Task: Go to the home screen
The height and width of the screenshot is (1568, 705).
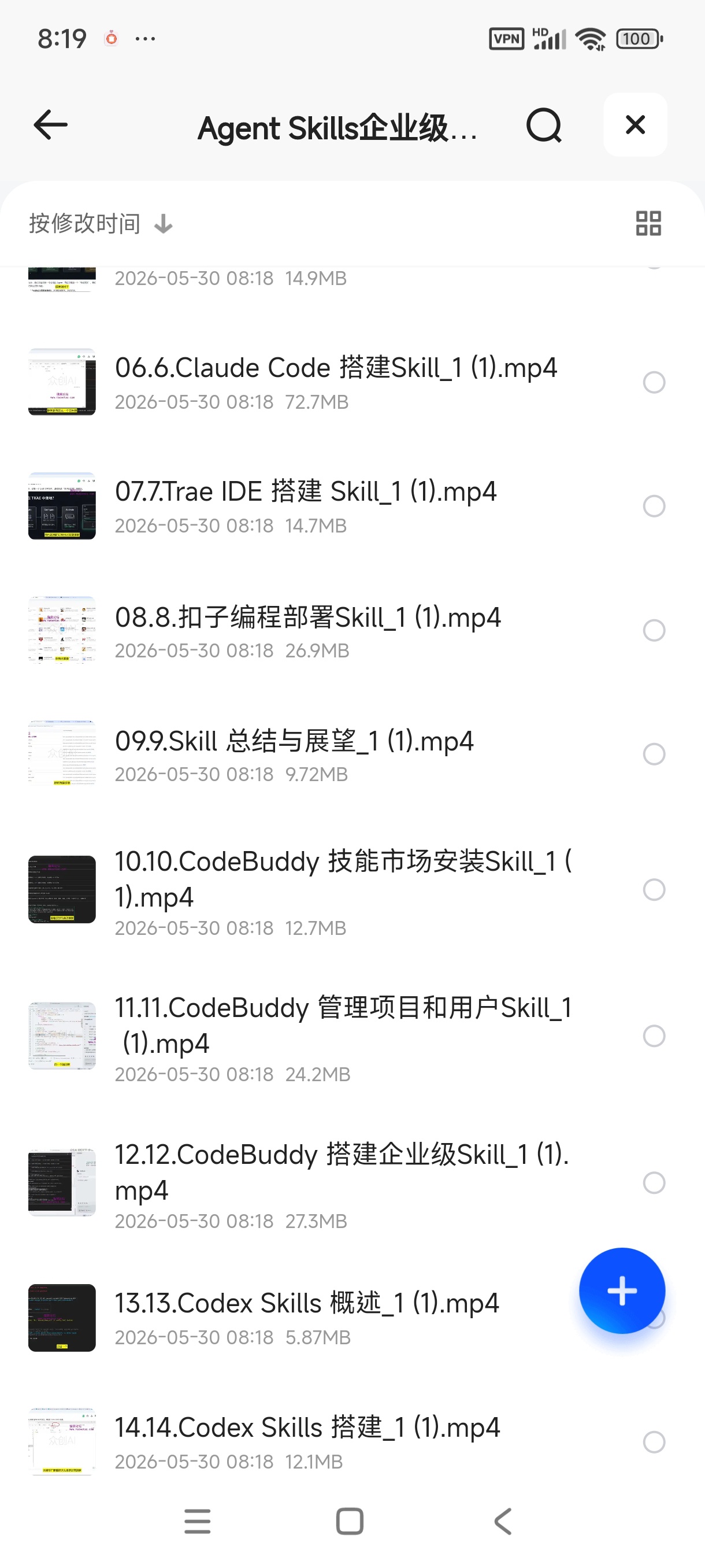Action: pos(350,1521)
